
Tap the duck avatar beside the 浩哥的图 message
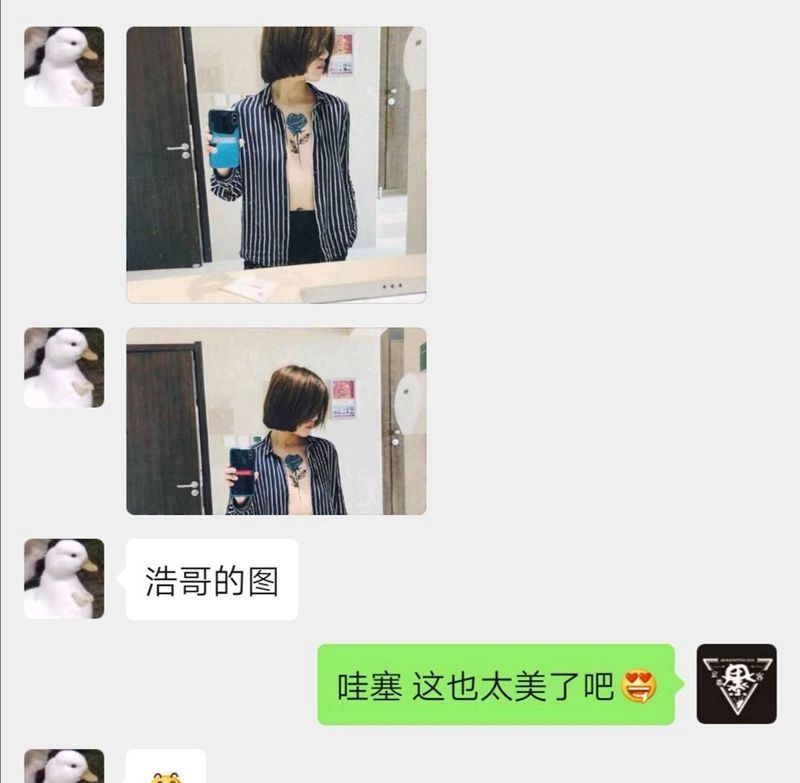coord(64,579)
